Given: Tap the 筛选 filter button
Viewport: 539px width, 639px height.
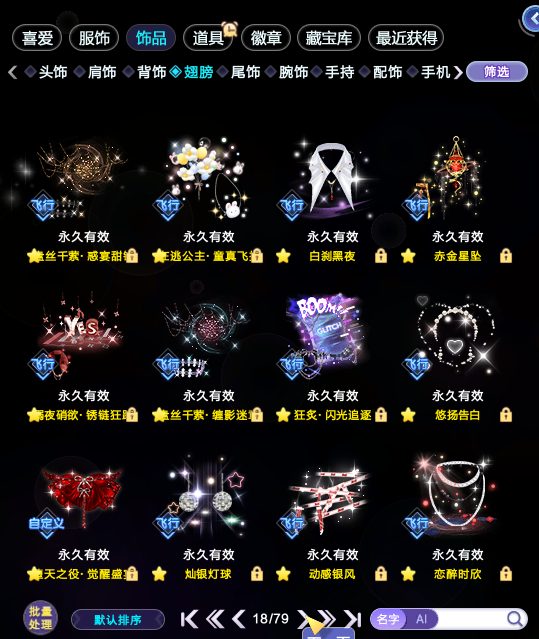Looking at the screenshot, I should click(x=497, y=72).
